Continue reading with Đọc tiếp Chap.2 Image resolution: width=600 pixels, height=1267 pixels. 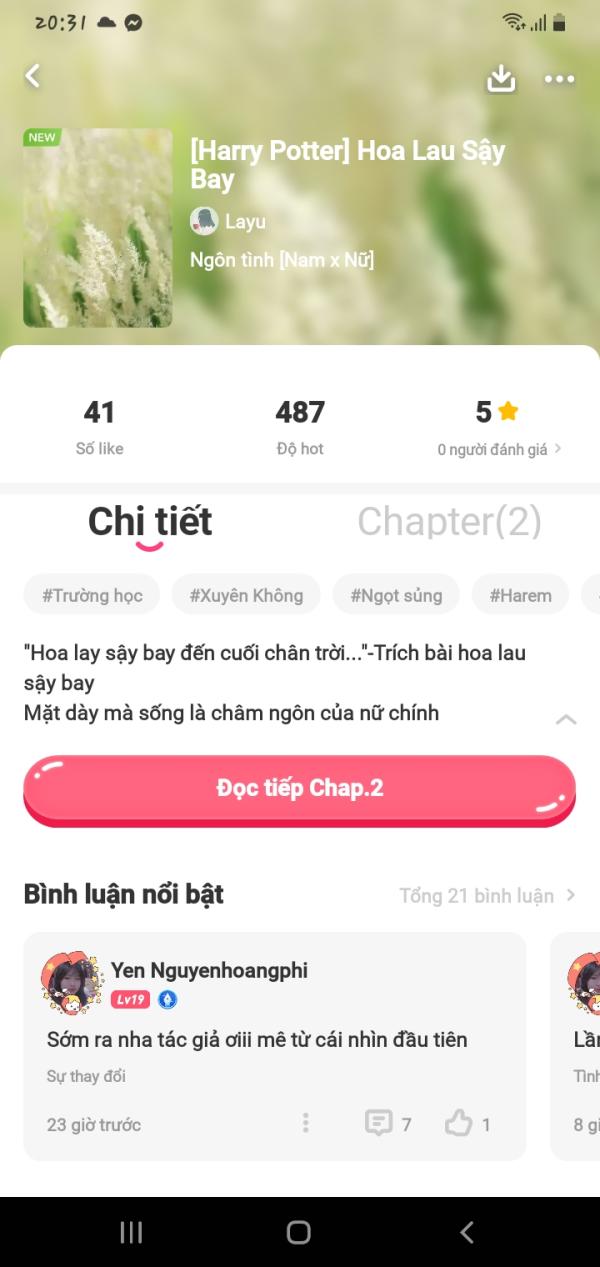[299, 788]
